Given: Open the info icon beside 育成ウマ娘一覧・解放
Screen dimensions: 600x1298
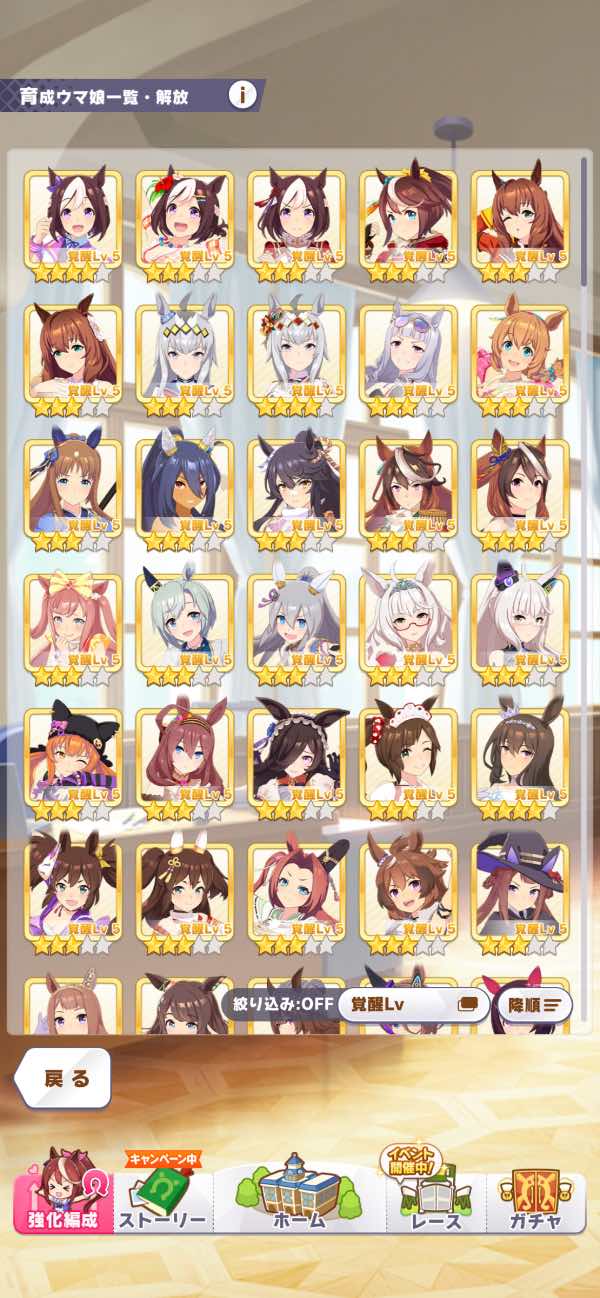Looking at the screenshot, I should tap(242, 96).
